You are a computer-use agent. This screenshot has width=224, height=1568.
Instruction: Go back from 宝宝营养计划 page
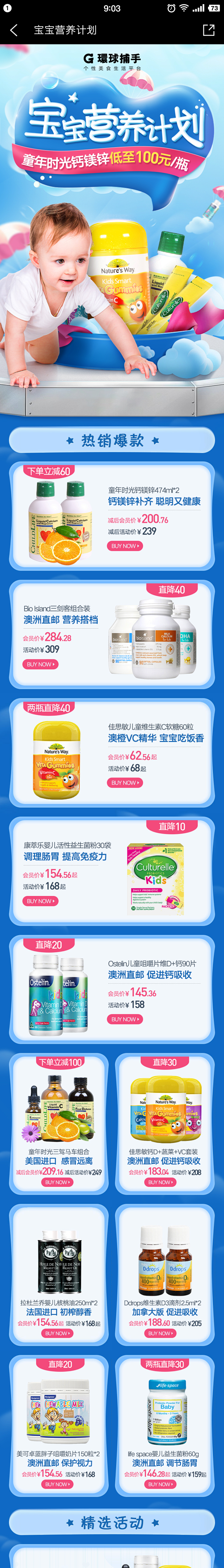tap(14, 30)
